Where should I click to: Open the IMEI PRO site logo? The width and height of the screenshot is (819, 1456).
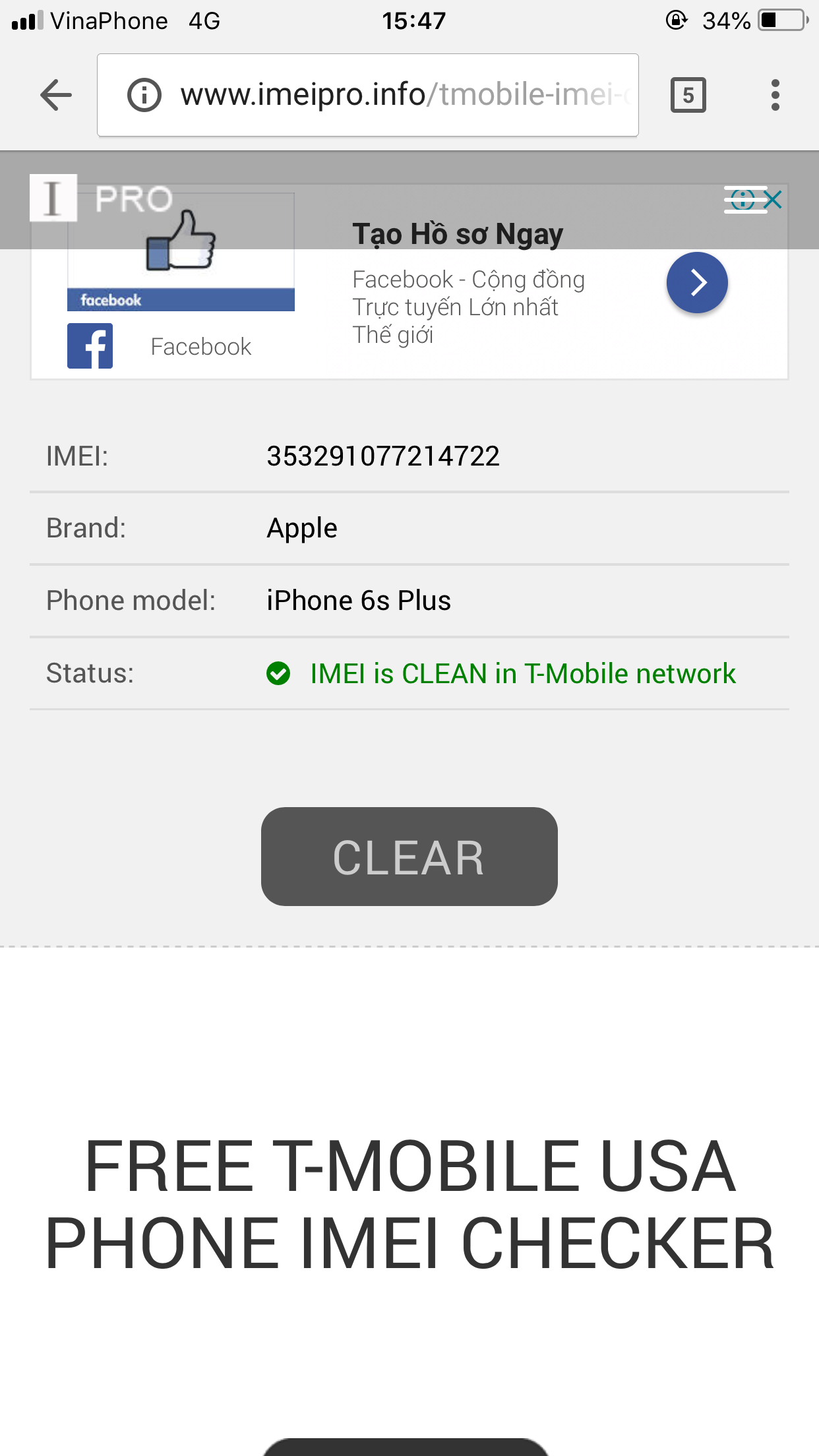tap(102, 198)
